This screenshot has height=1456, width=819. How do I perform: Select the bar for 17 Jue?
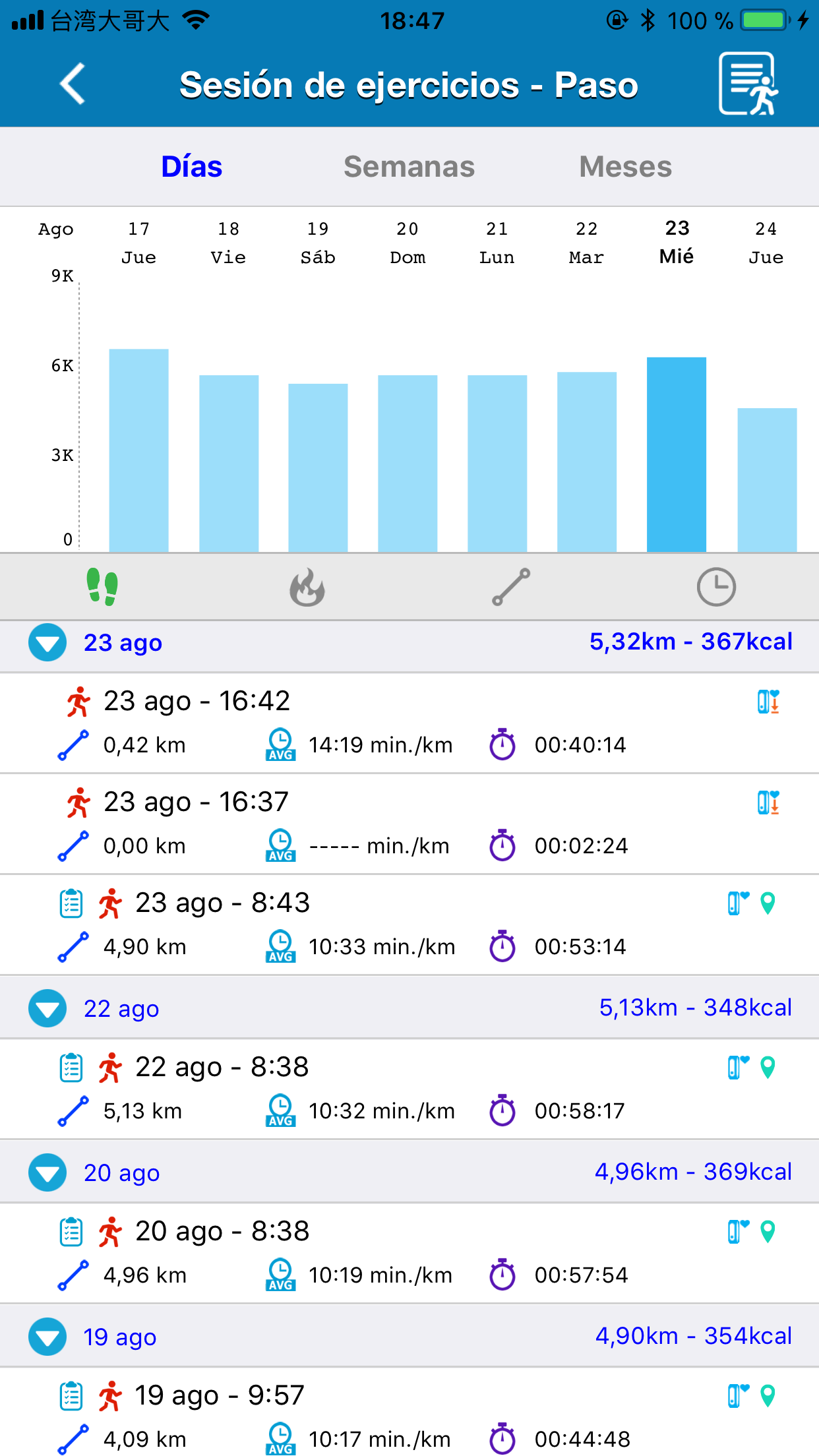point(138,450)
